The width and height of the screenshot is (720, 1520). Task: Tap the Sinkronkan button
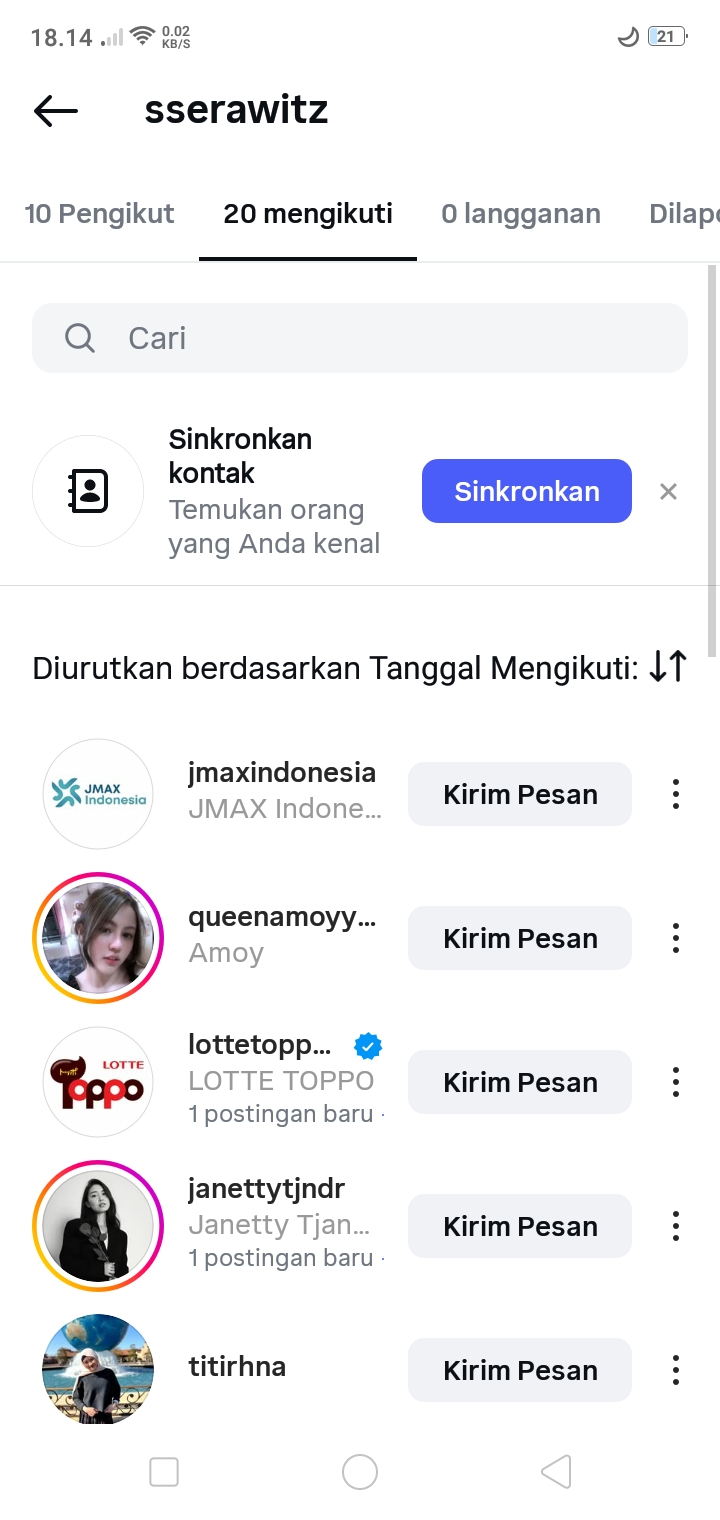coord(526,491)
